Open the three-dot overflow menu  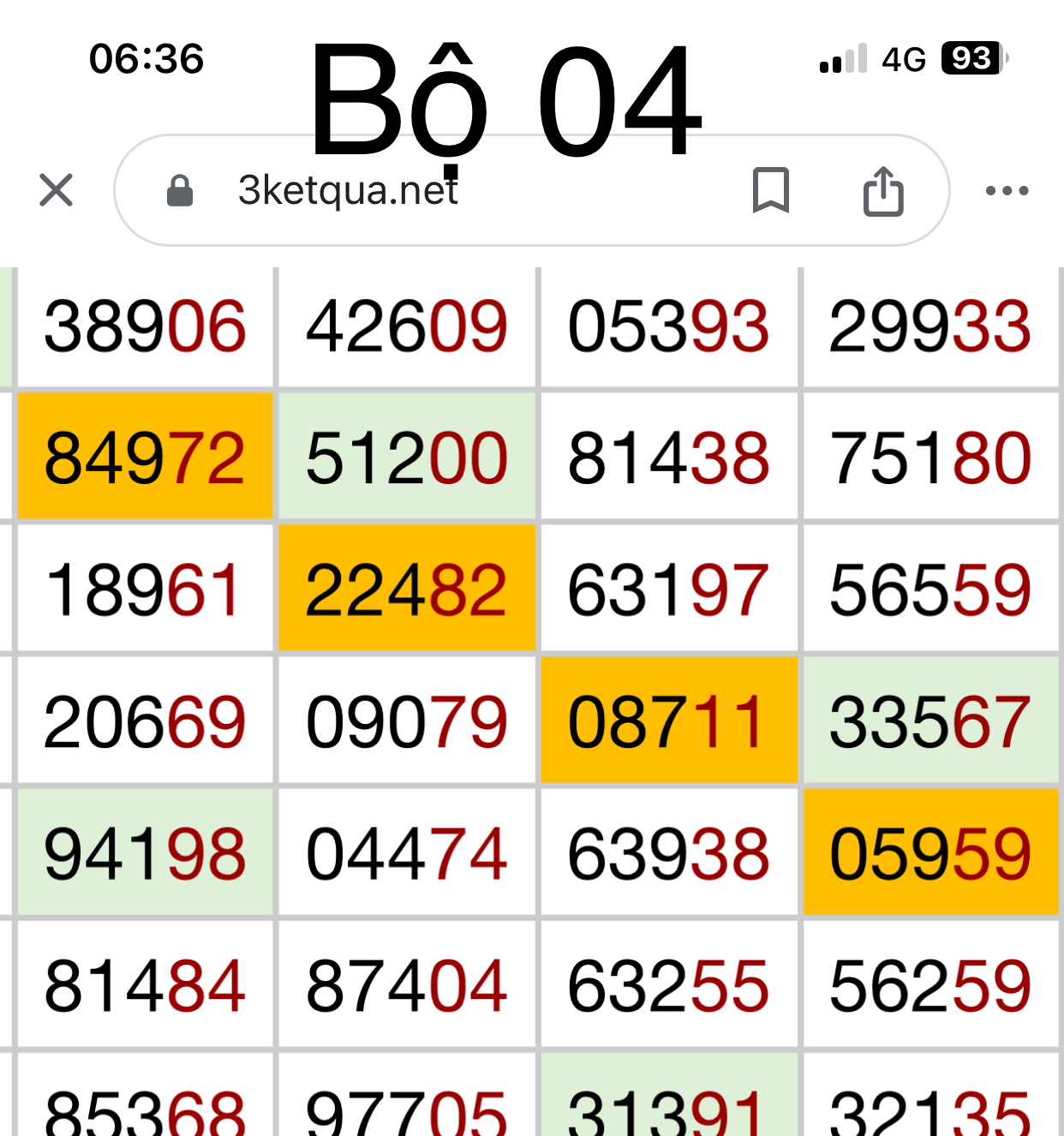pos(1007,190)
